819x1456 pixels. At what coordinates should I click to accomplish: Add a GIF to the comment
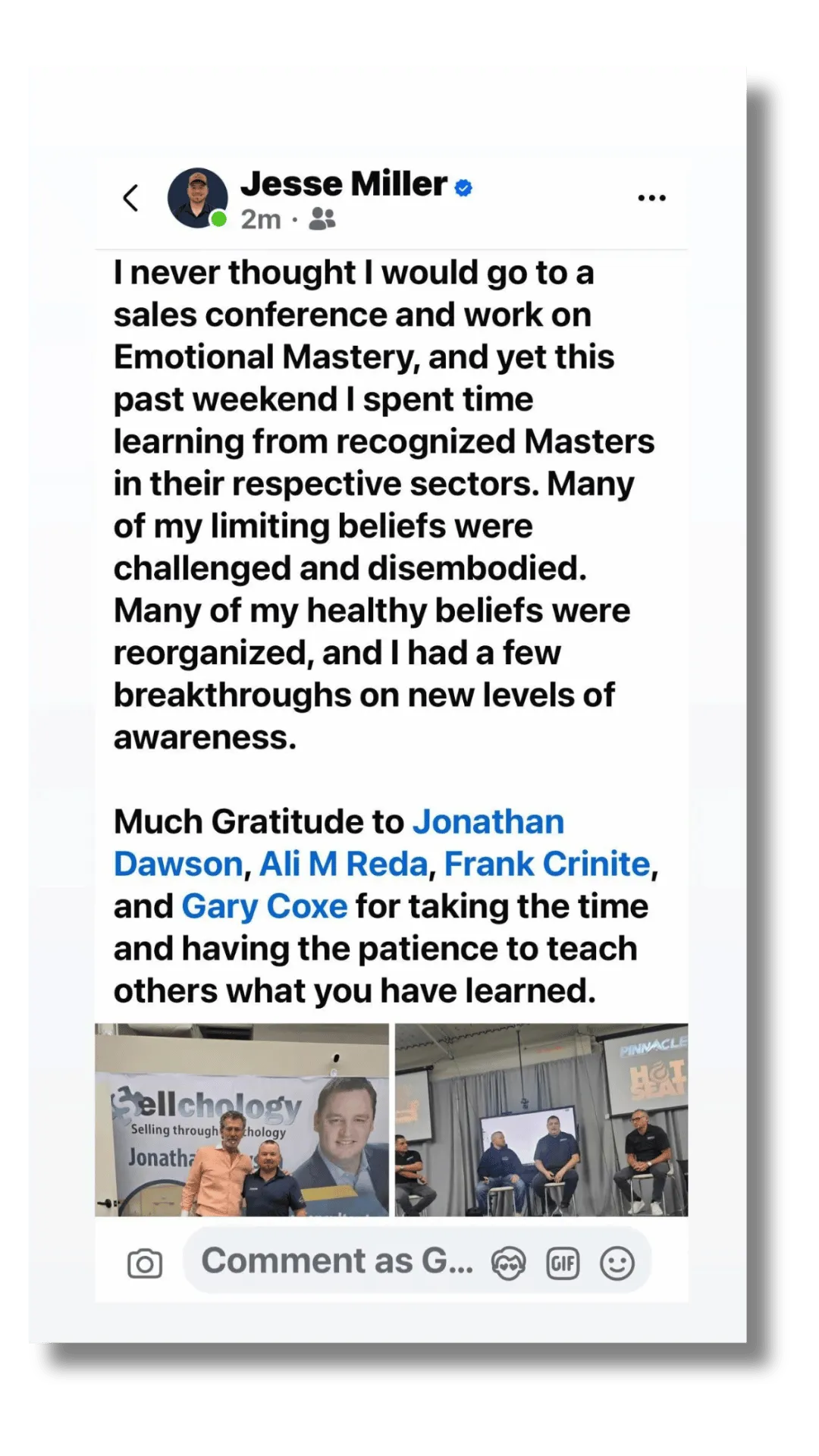[563, 1263]
